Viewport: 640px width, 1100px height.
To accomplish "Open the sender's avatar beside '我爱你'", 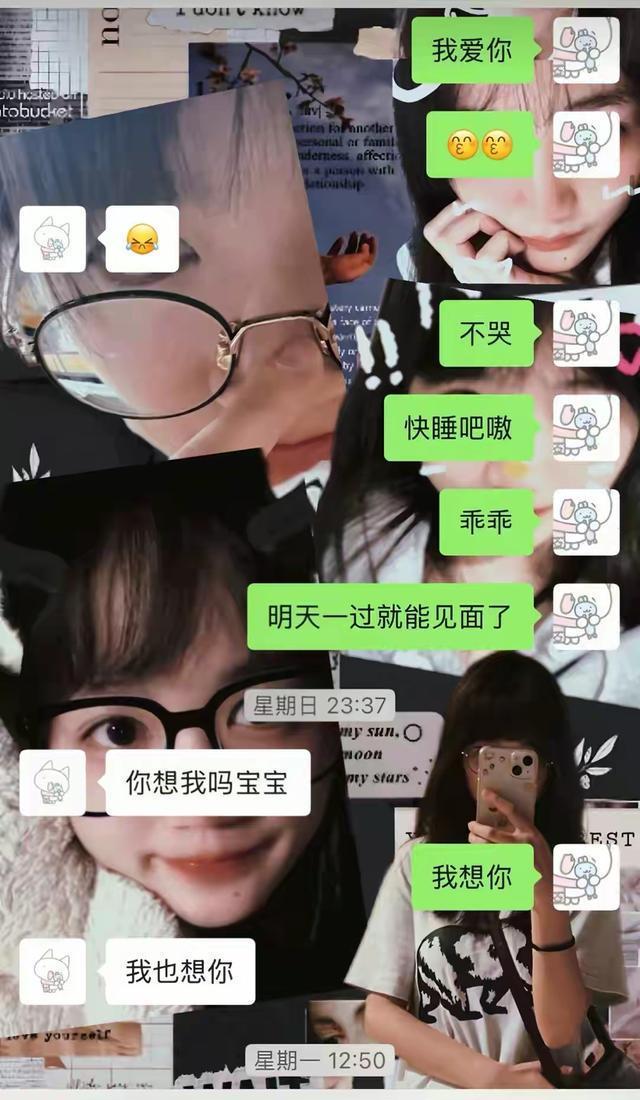I will [586, 50].
